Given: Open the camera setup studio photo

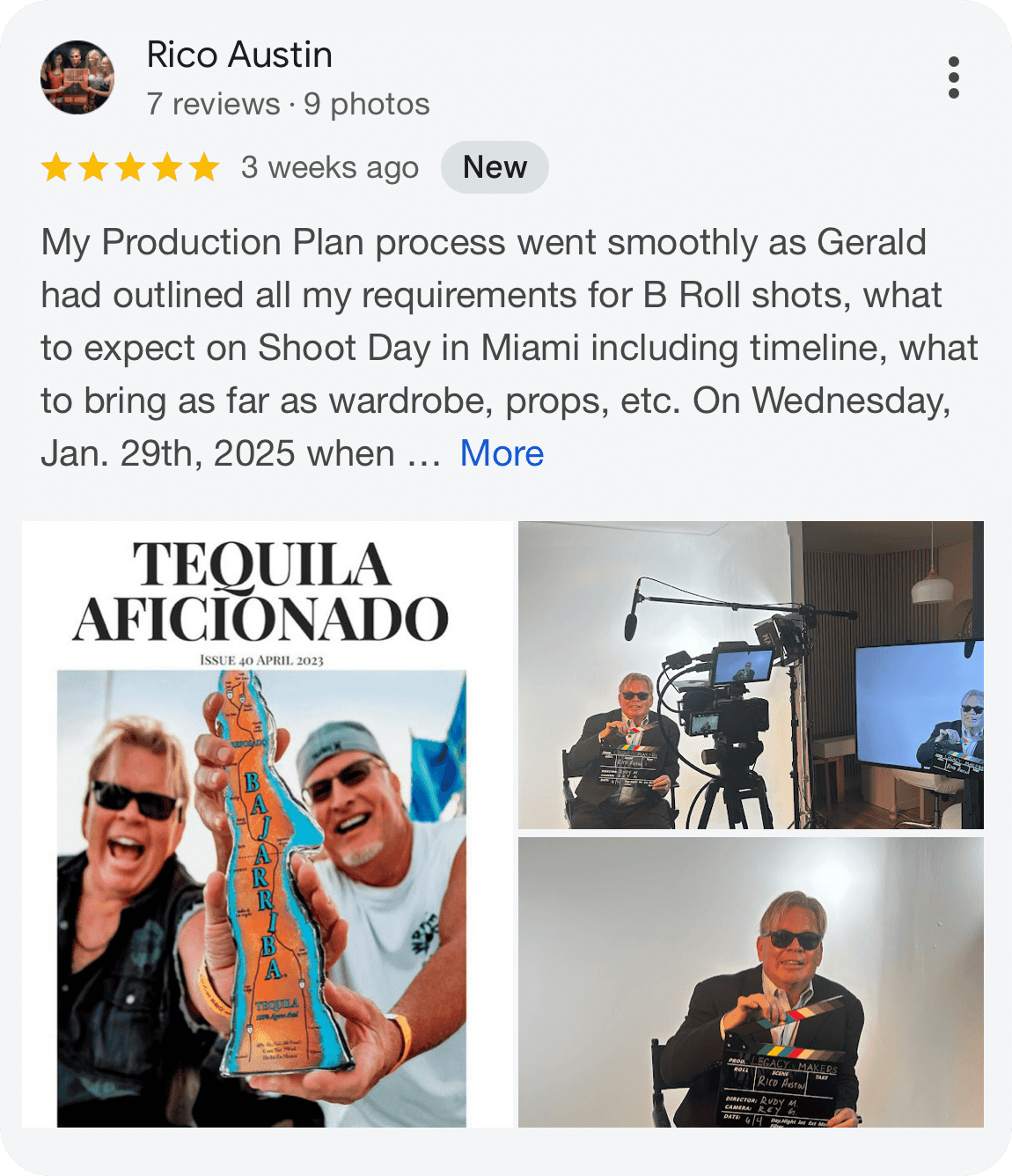Looking at the screenshot, I should [751, 675].
